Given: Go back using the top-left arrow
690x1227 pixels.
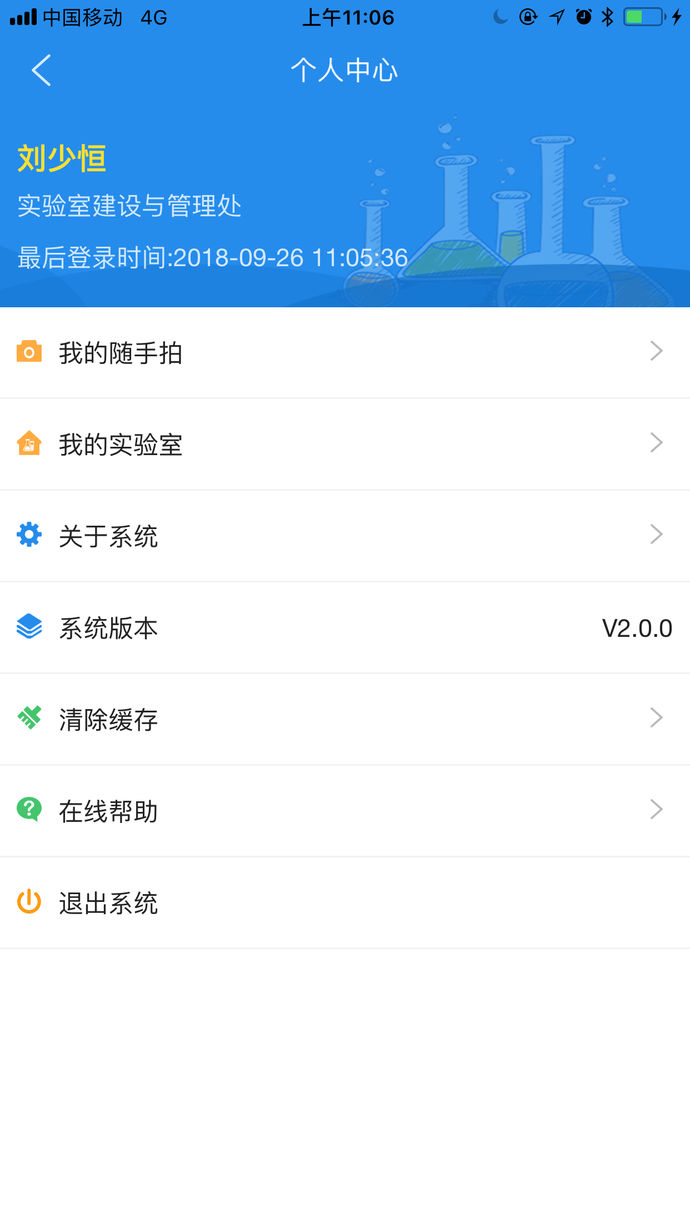Looking at the screenshot, I should [41, 71].
